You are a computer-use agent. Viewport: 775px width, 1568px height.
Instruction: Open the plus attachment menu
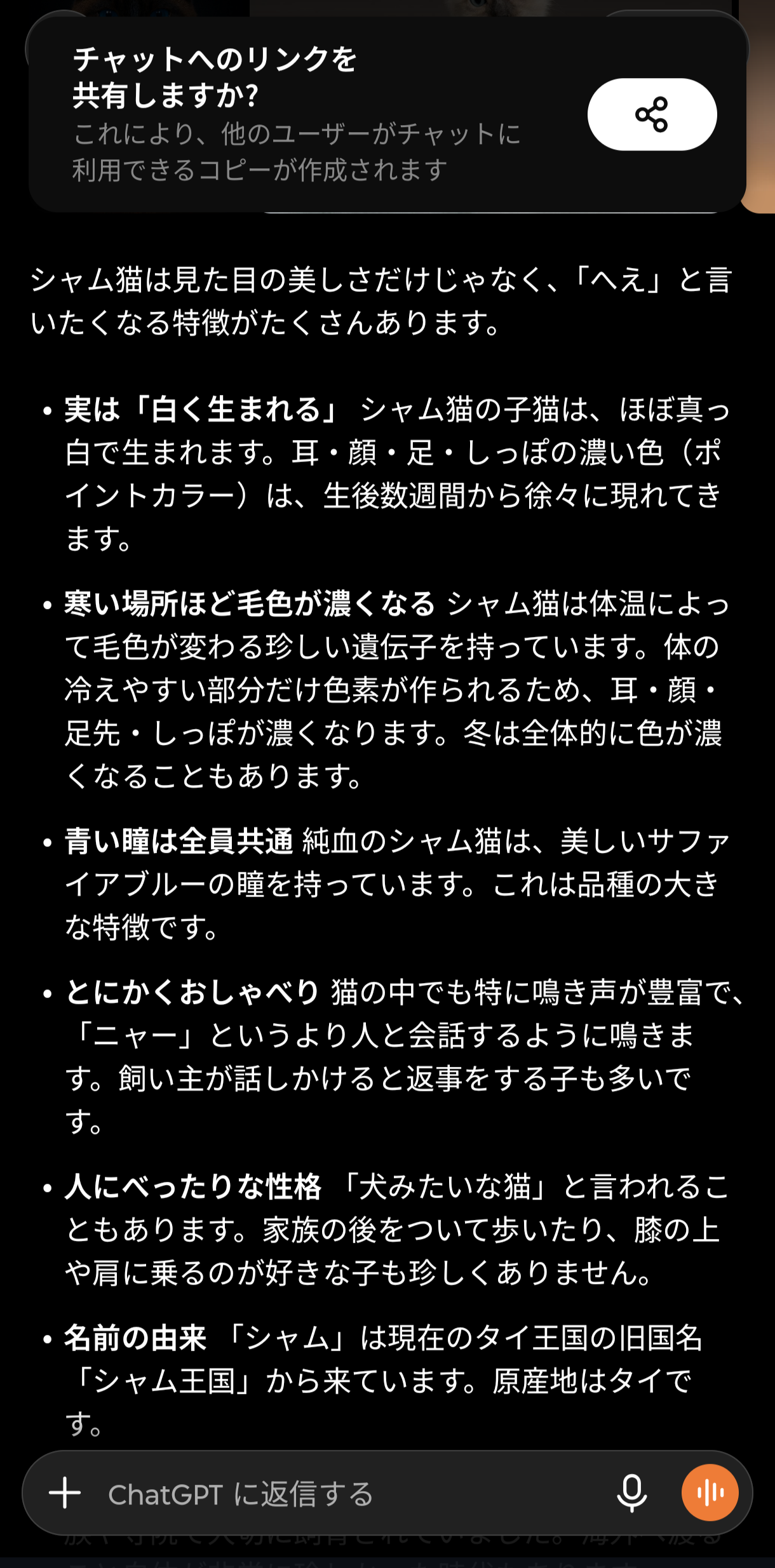click(65, 1493)
